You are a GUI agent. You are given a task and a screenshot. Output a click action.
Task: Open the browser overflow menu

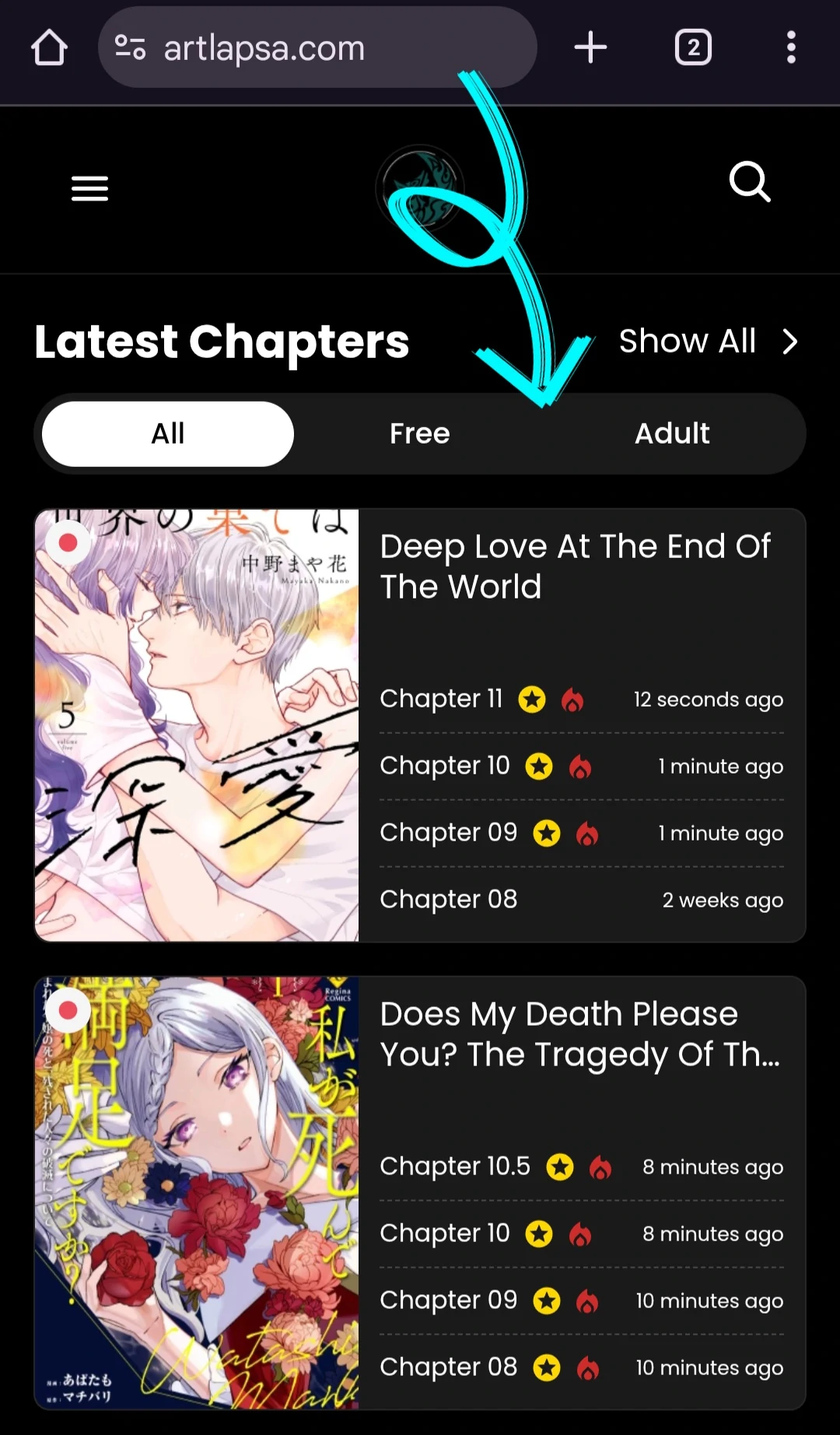click(790, 47)
